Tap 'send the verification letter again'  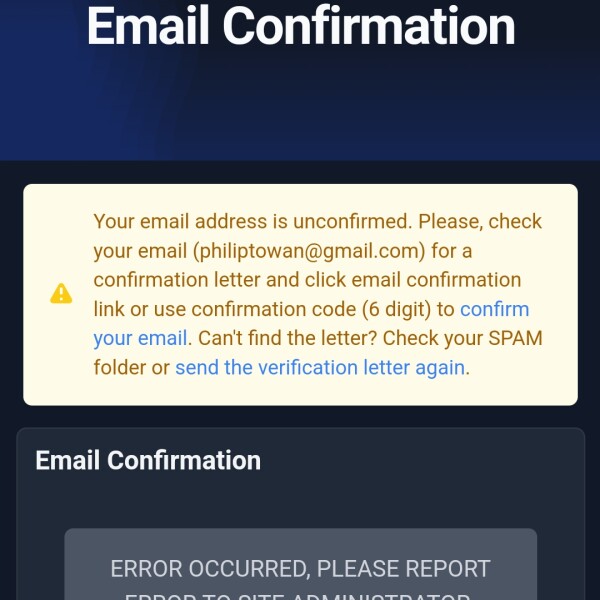tap(320, 367)
